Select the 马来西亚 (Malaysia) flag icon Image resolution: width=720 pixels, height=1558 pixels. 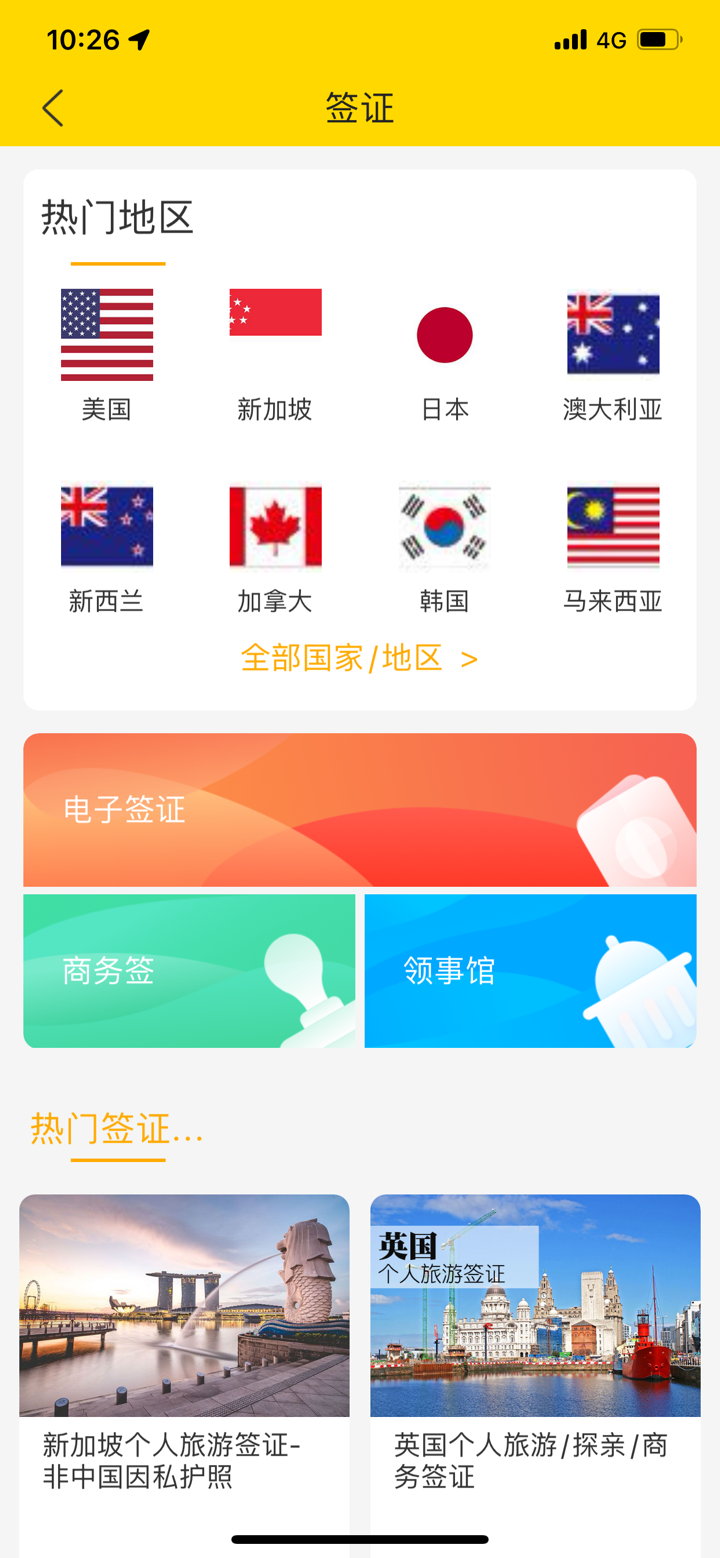[x=613, y=527]
